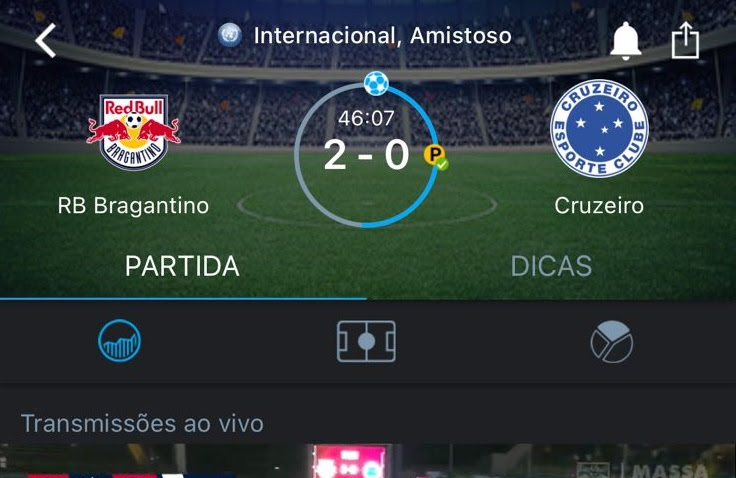Play the live stream video
This screenshot has width=736, height=478.
tap(368, 461)
